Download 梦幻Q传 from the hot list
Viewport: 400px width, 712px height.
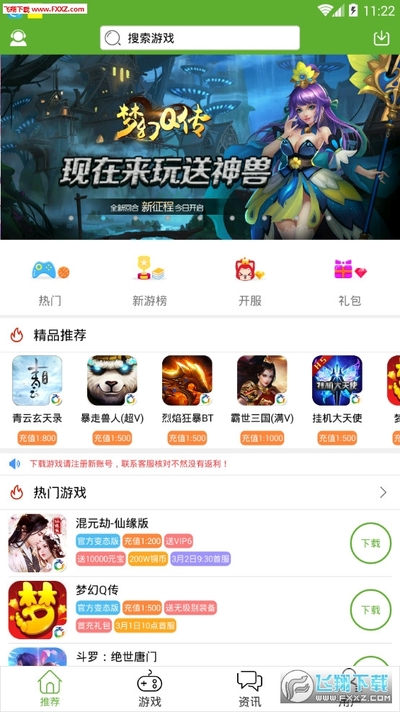coord(370,610)
